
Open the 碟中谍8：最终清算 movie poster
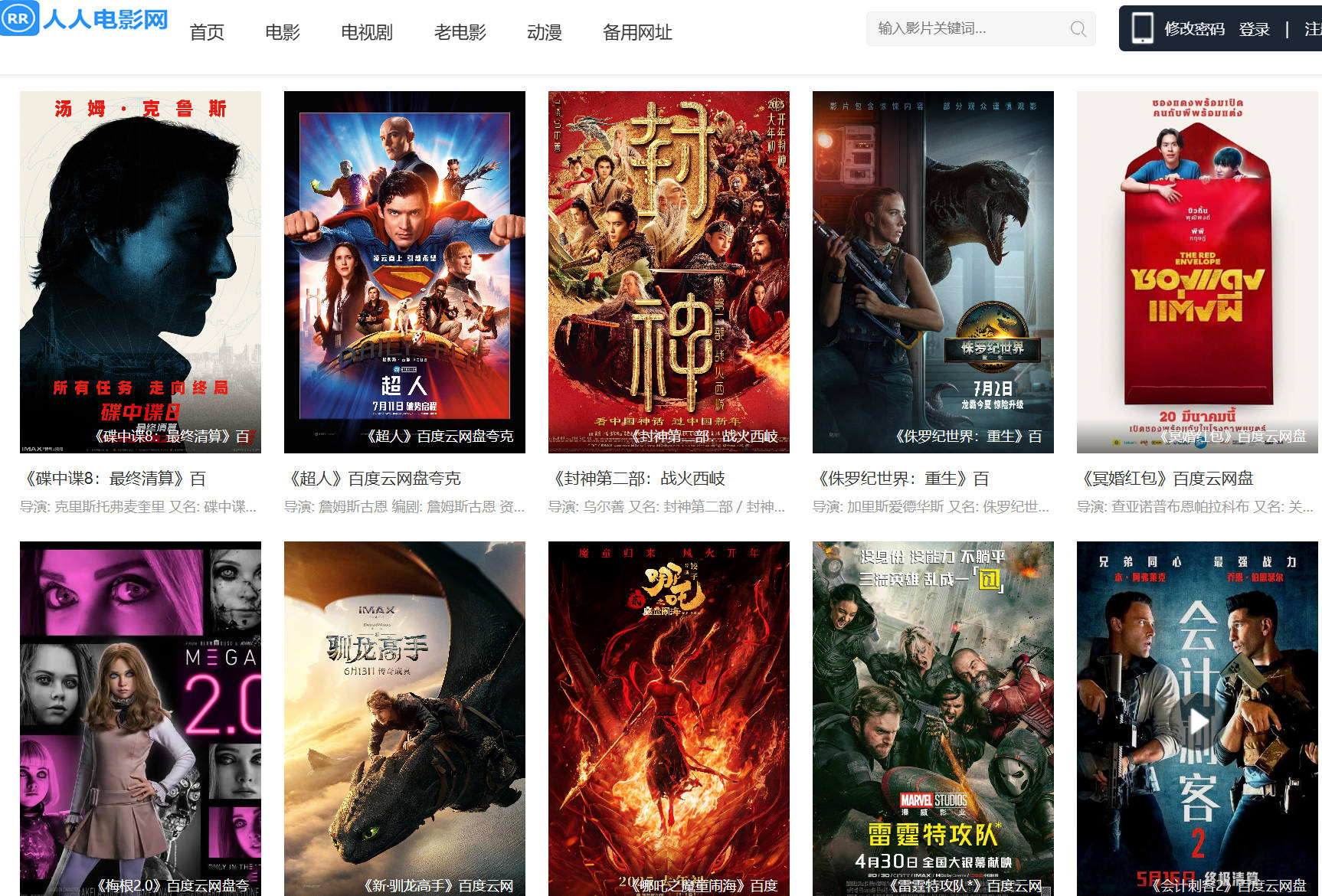click(x=140, y=272)
